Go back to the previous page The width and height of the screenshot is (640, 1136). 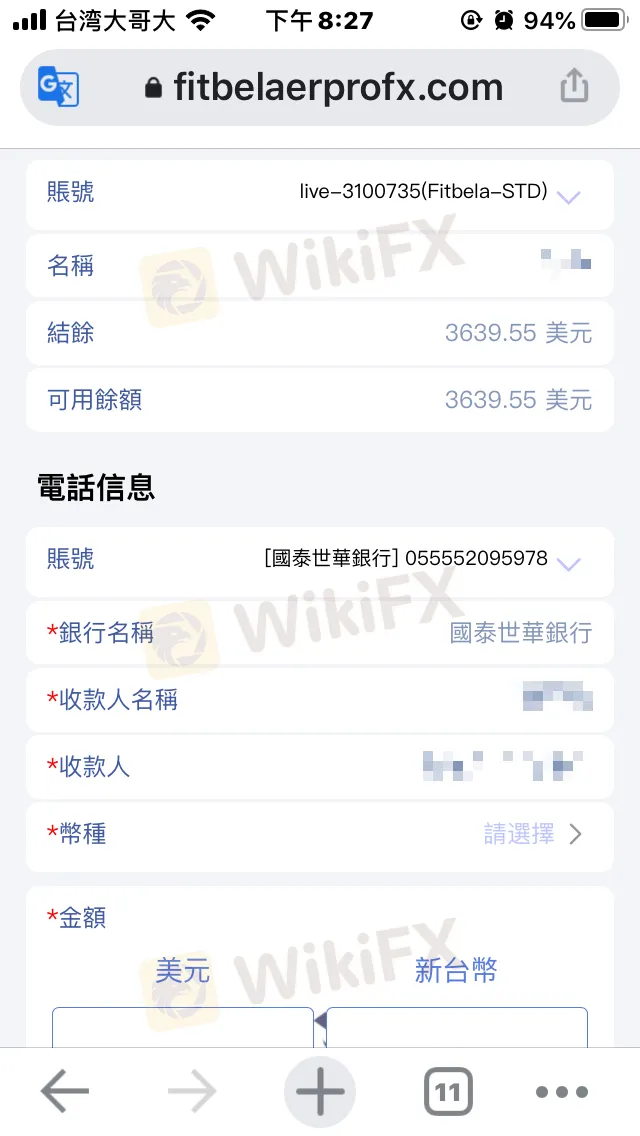pyautogui.click(x=65, y=1092)
